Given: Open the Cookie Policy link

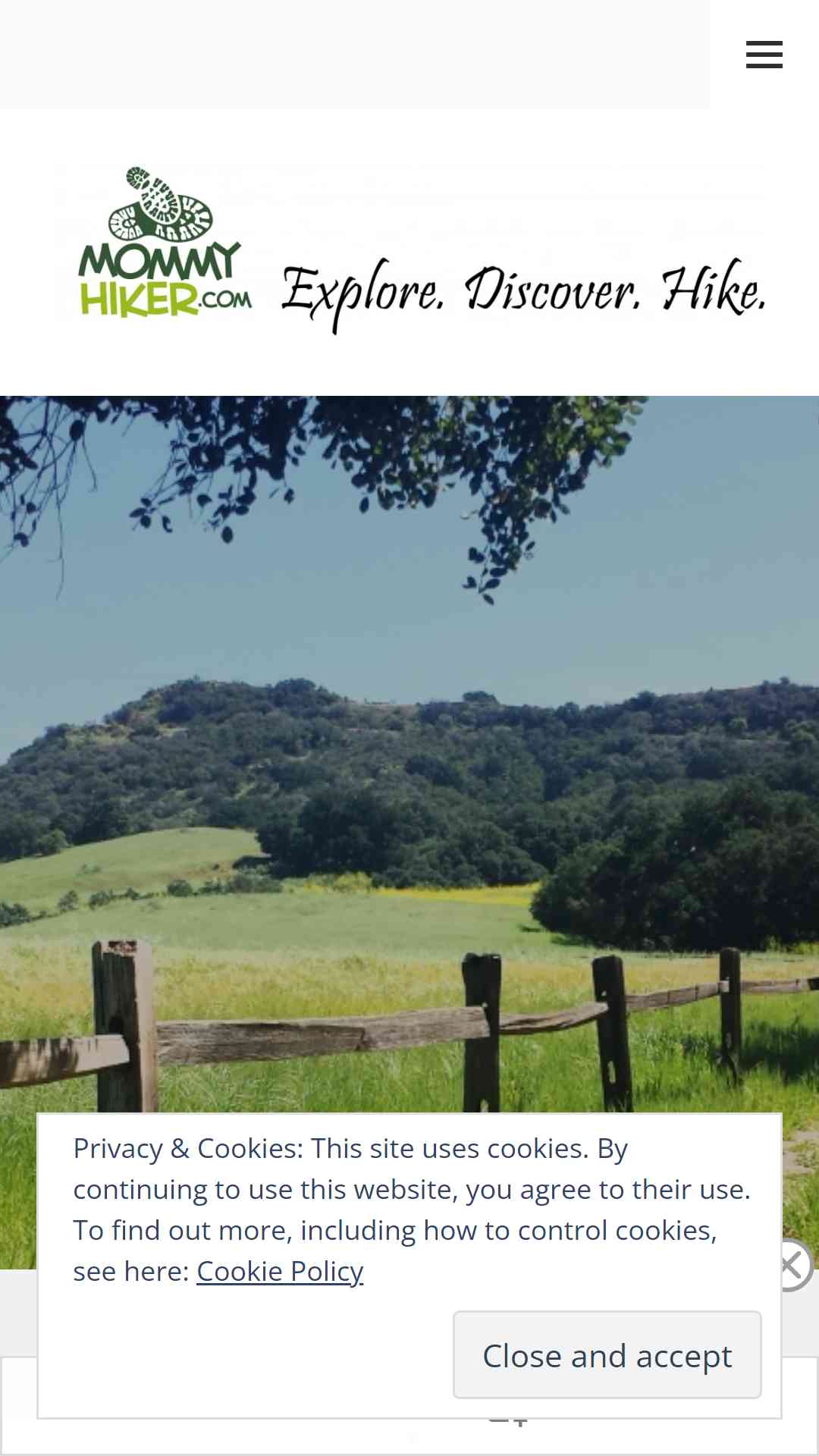Looking at the screenshot, I should point(280,1272).
